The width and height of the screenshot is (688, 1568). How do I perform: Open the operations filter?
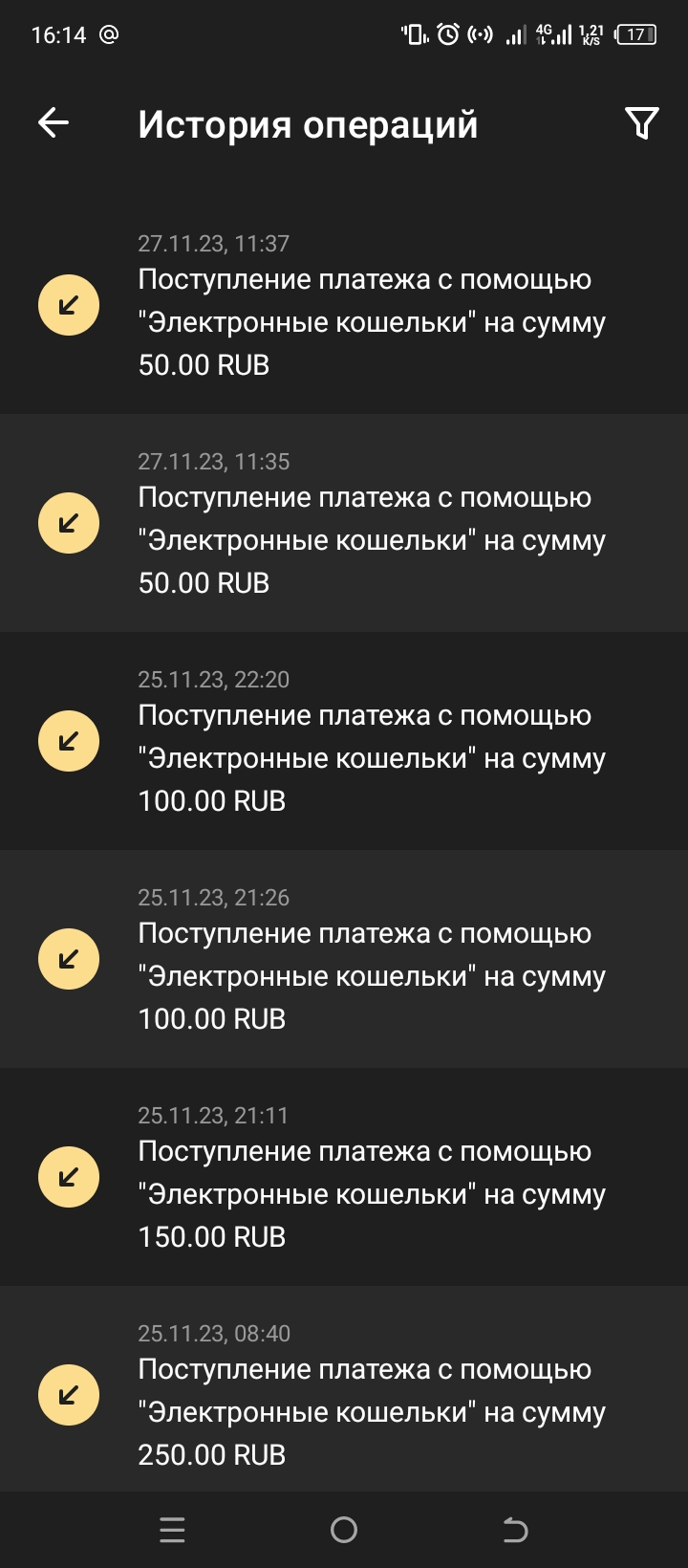pos(641,123)
